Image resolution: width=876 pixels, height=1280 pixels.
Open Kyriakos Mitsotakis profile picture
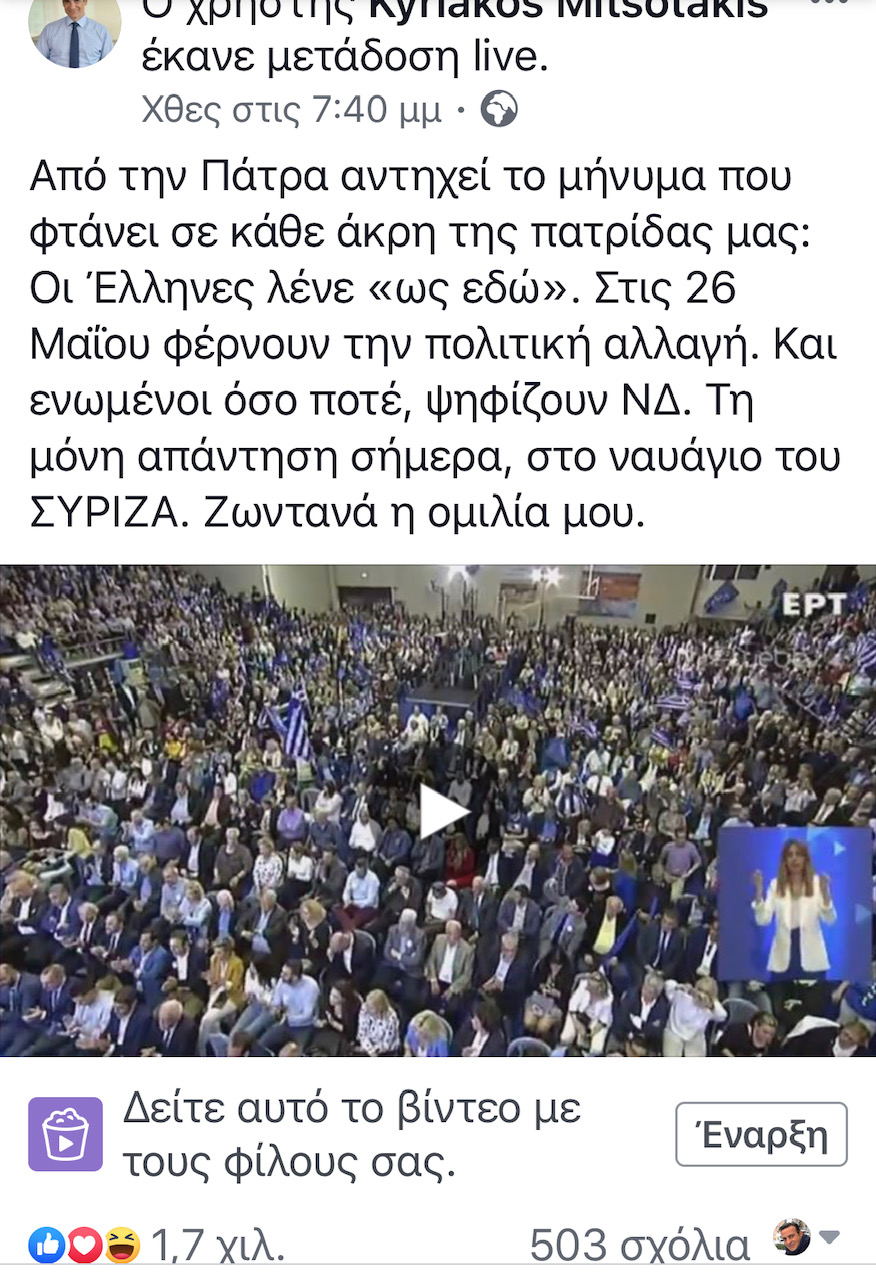(x=75, y=28)
